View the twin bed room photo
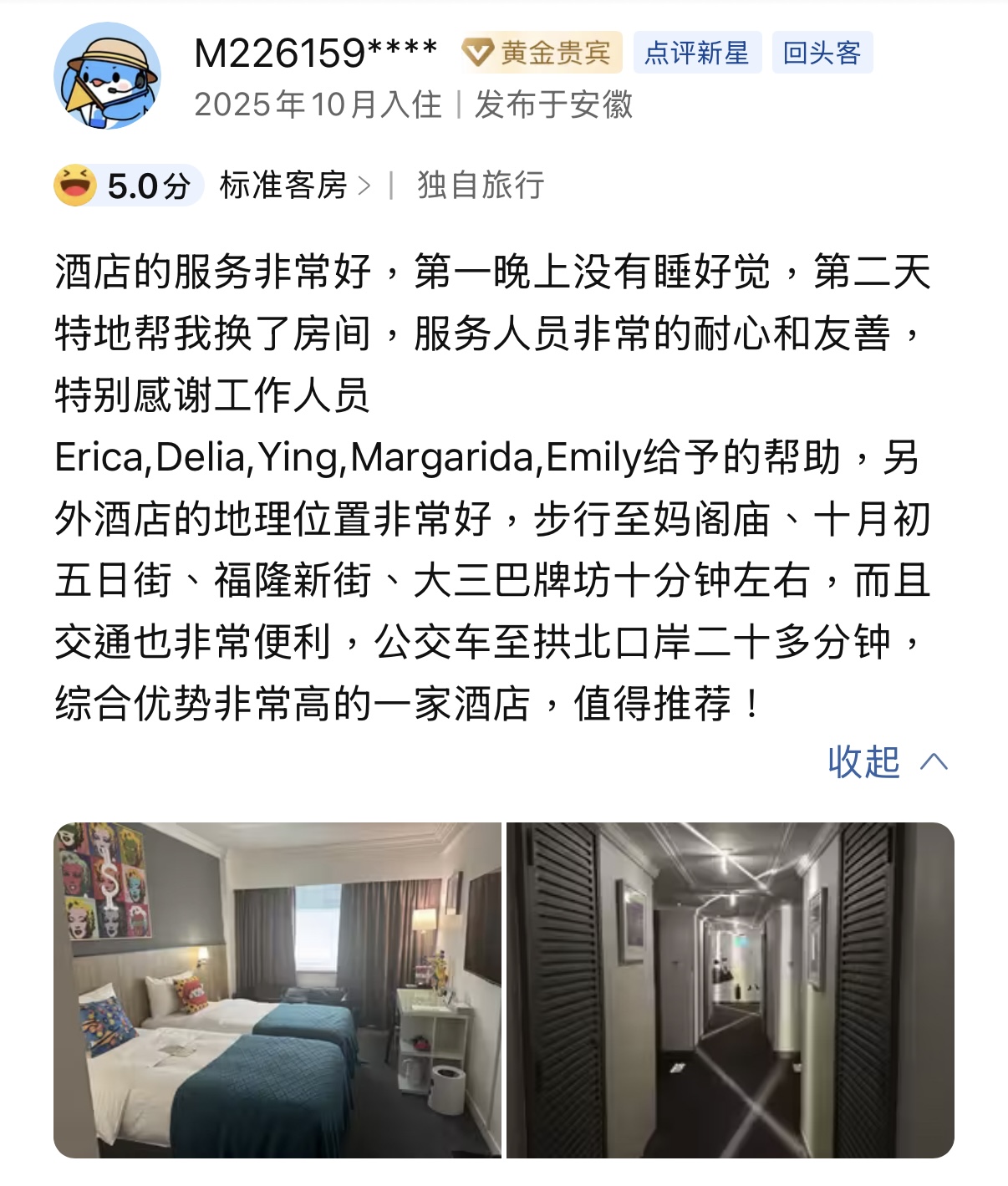The width and height of the screenshot is (1008, 1186). [277, 990]
